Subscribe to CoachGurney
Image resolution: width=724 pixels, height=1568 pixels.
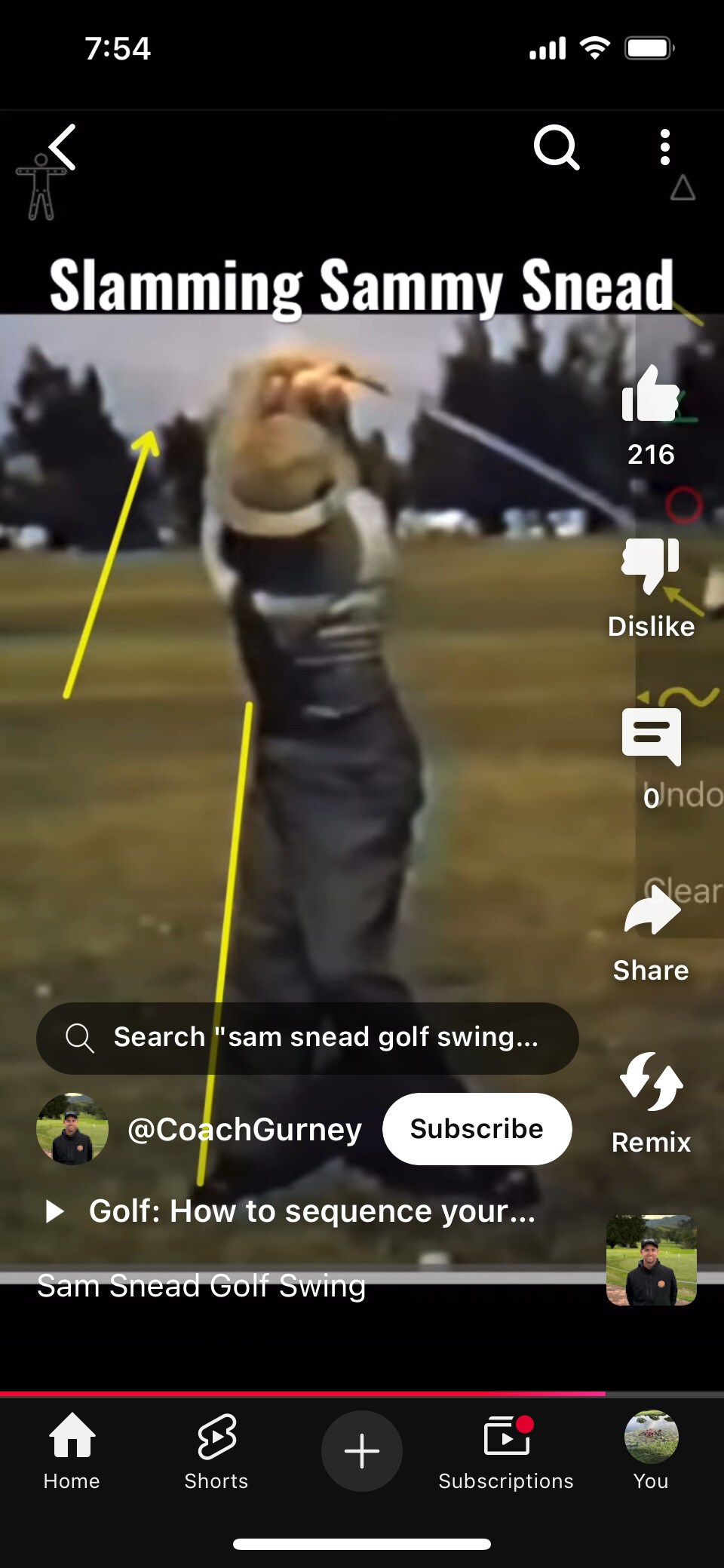477,1129
